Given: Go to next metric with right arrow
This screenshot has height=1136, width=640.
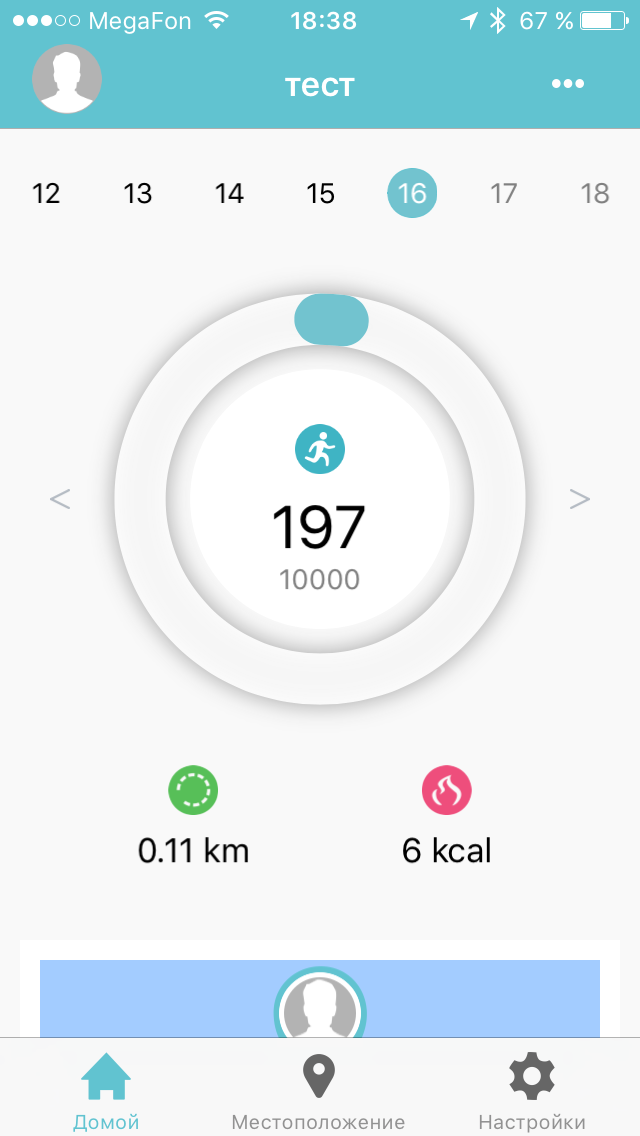Looking at the screenshot, I should click(579, 498).
